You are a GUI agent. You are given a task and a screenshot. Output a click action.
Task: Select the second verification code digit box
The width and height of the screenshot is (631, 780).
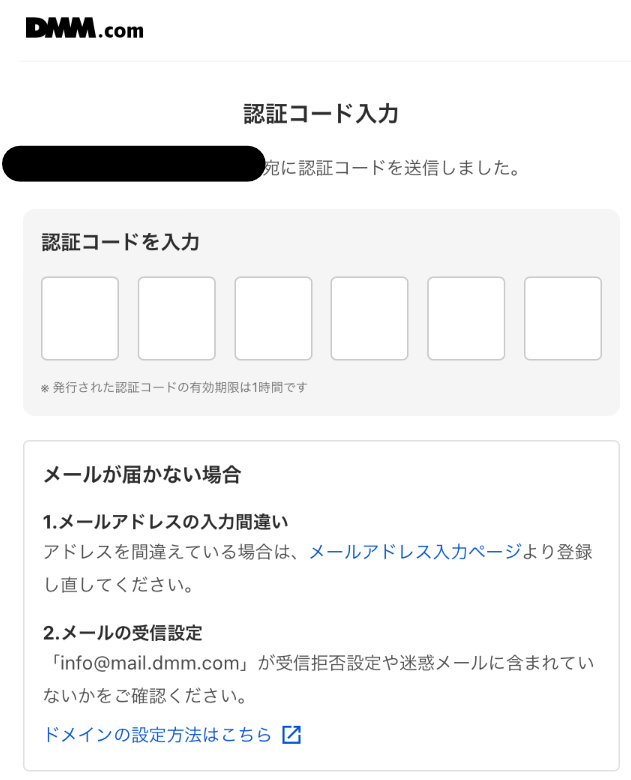click(177, 319)
